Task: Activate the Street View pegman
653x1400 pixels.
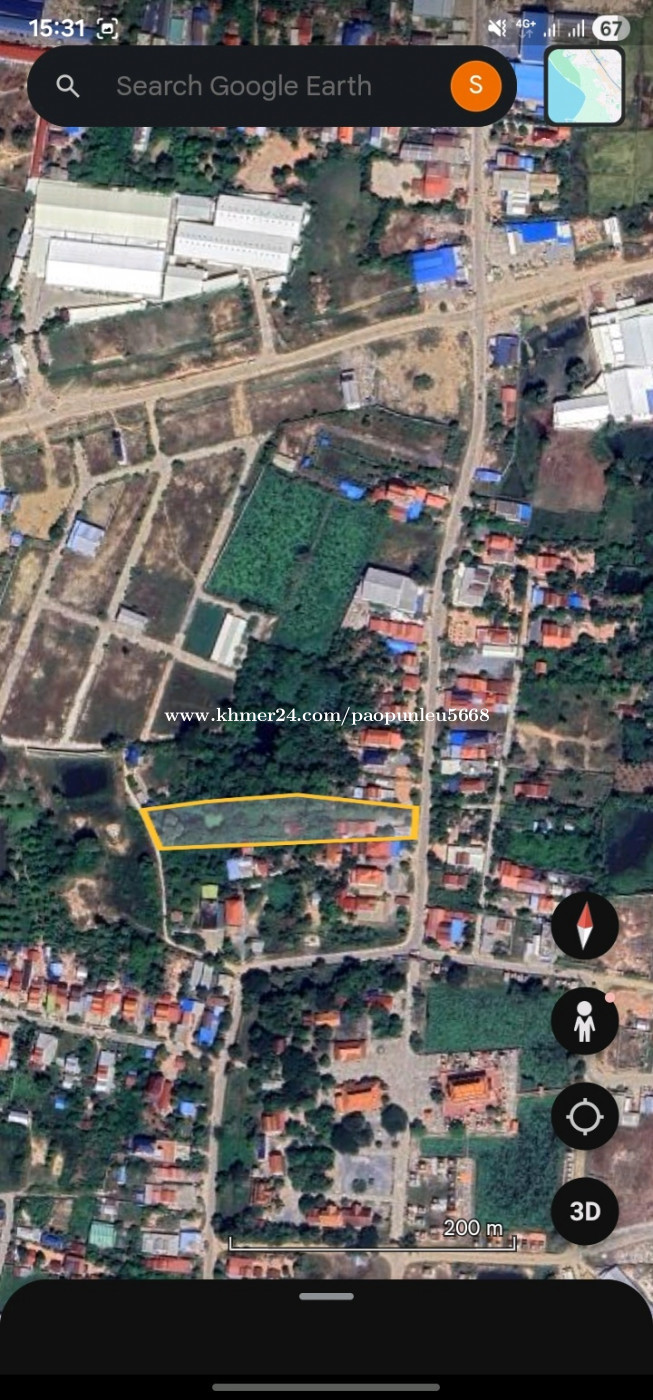Action: tap(585, 1021)
